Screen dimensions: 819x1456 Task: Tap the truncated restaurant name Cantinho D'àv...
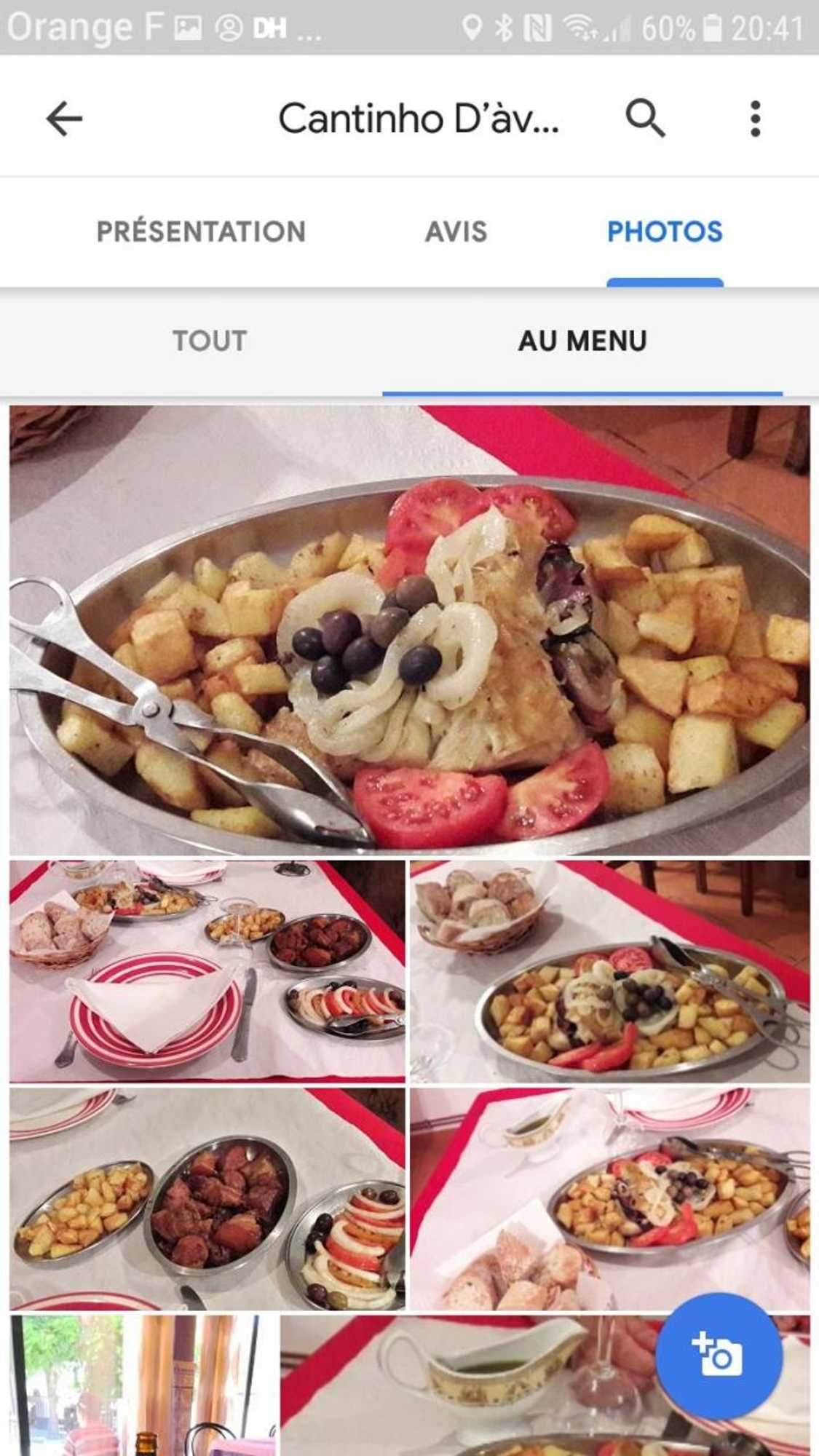pyautogui.click(x=420, y=119)
